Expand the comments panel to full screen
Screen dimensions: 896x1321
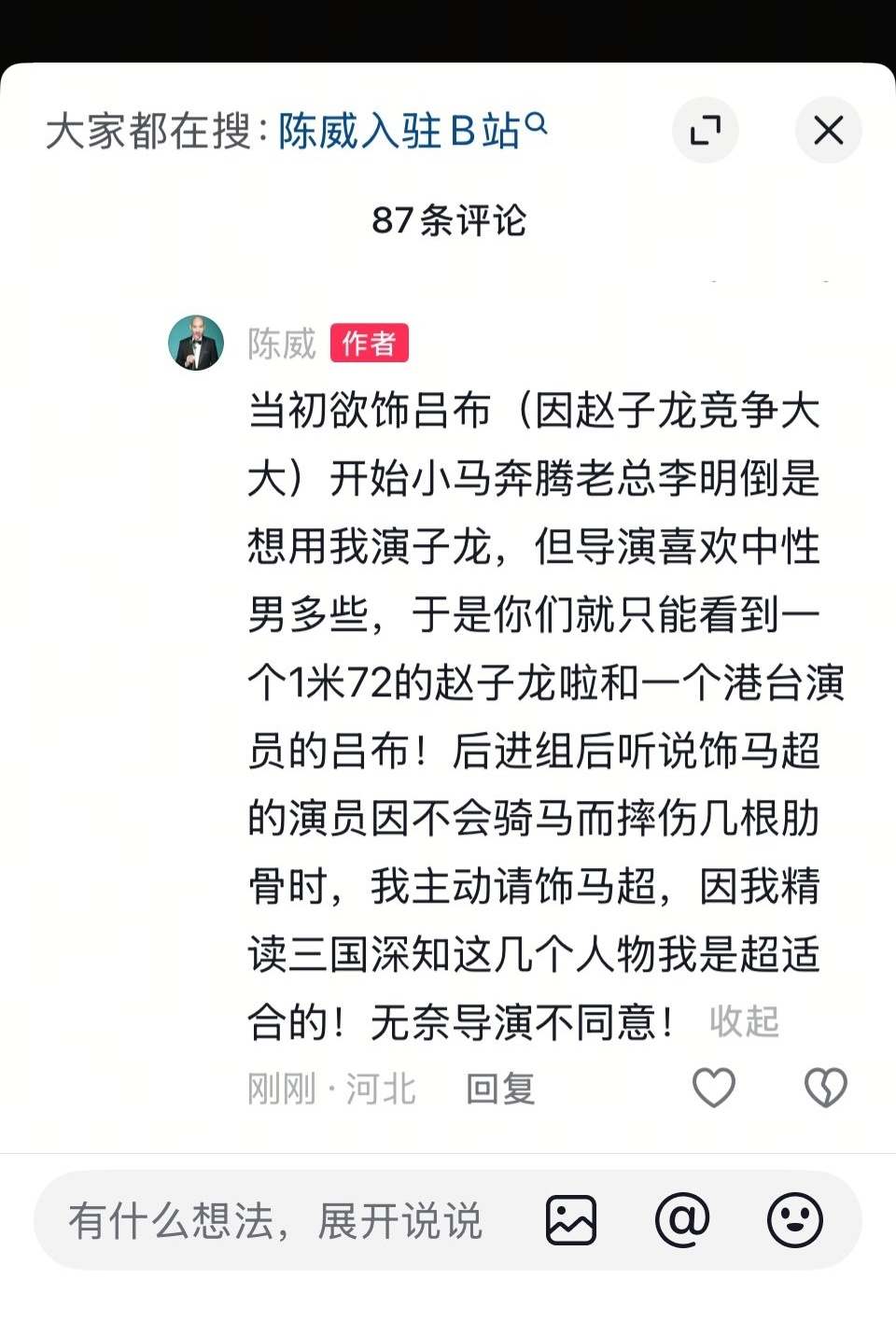tap(706, 130)
